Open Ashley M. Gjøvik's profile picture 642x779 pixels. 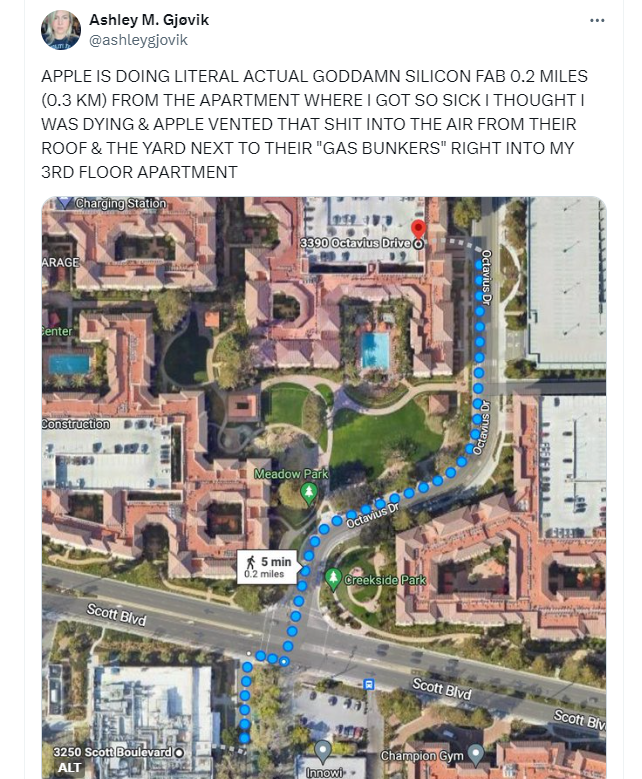[61, 30]
